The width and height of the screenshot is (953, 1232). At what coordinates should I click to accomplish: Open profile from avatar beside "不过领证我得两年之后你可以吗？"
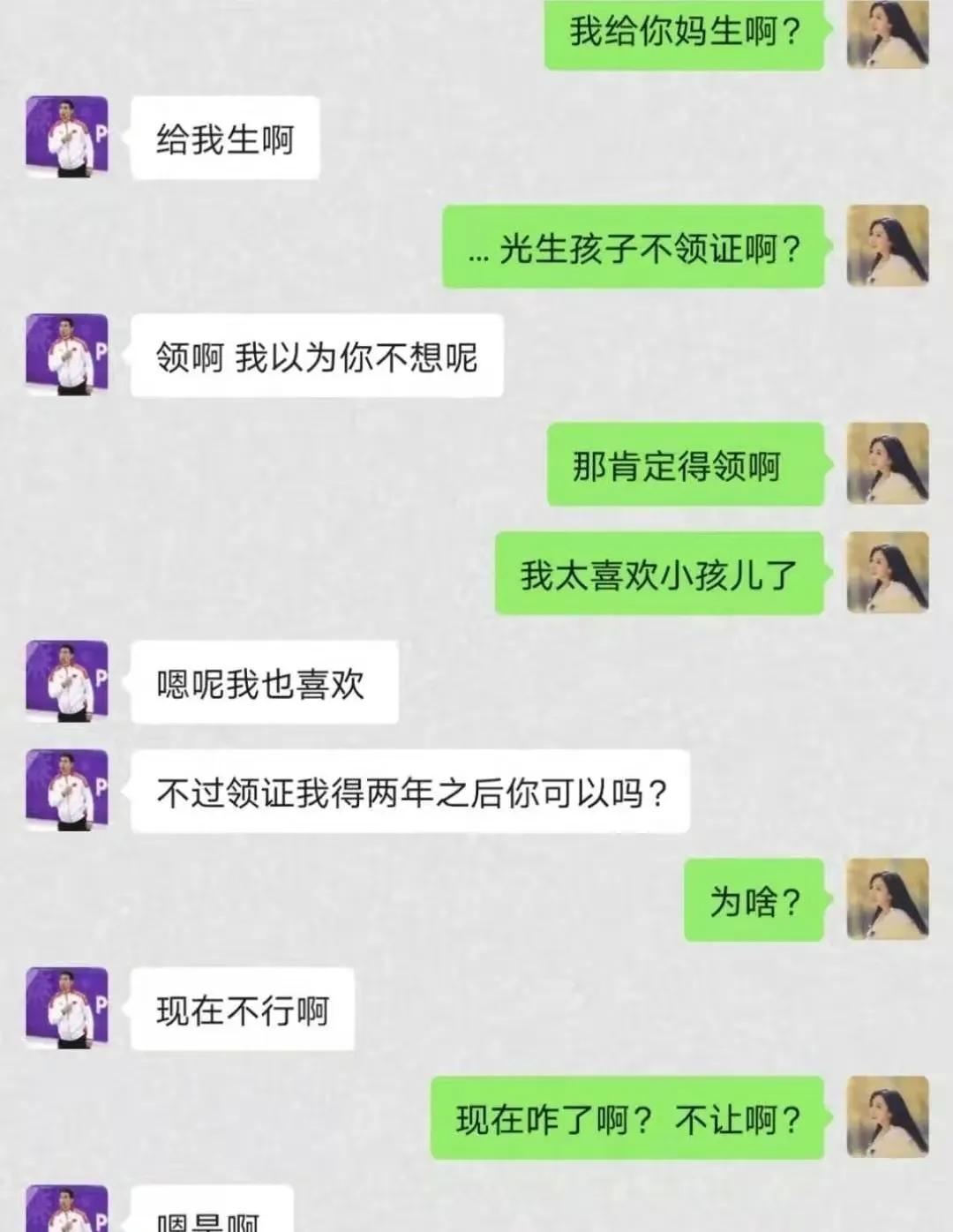(x=66, y=790)
